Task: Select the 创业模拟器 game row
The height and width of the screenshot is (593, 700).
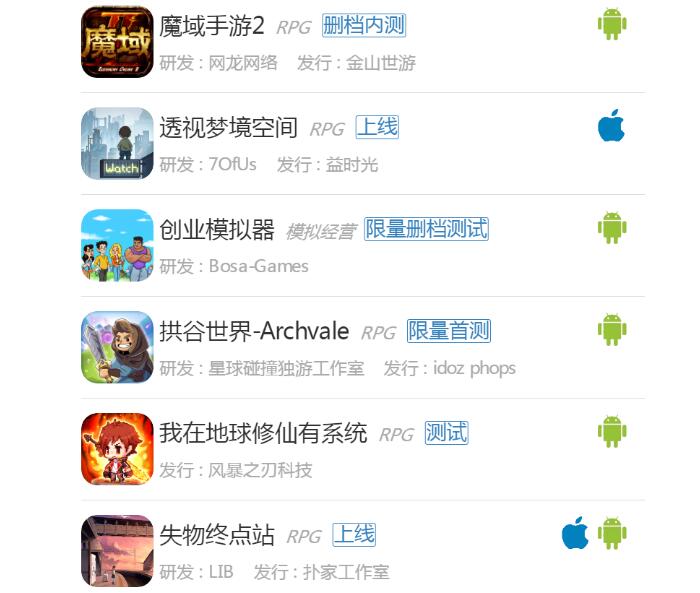Action: click(x=217, y=230)
